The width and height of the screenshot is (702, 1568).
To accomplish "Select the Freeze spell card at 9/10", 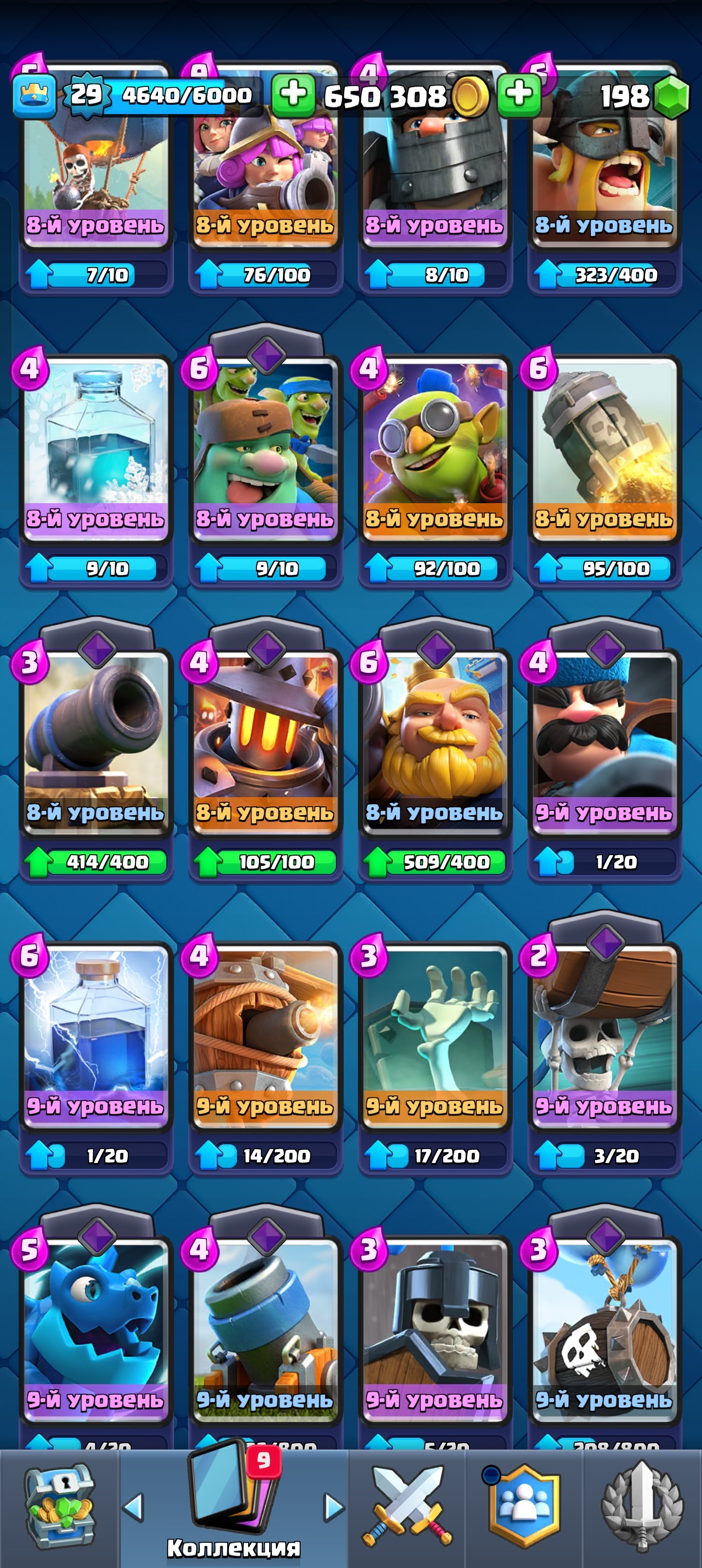I will pos(96,451).
